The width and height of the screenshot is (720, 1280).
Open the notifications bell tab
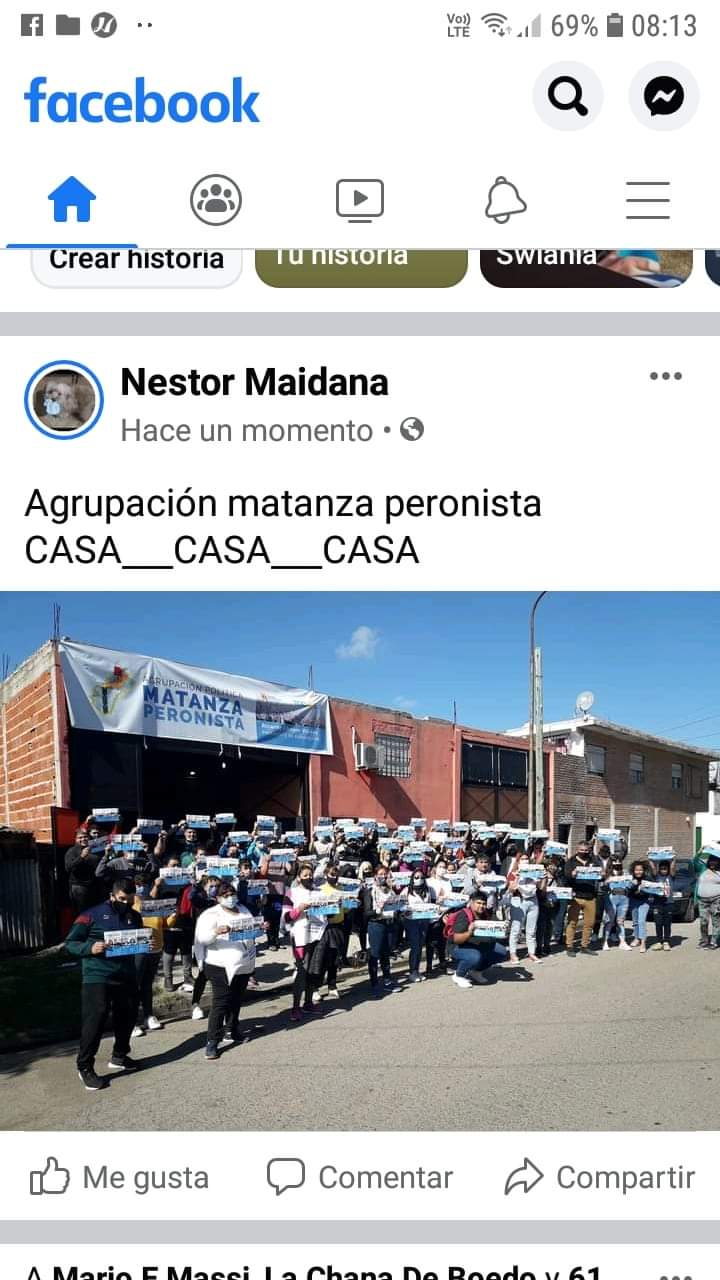(505, 199)
